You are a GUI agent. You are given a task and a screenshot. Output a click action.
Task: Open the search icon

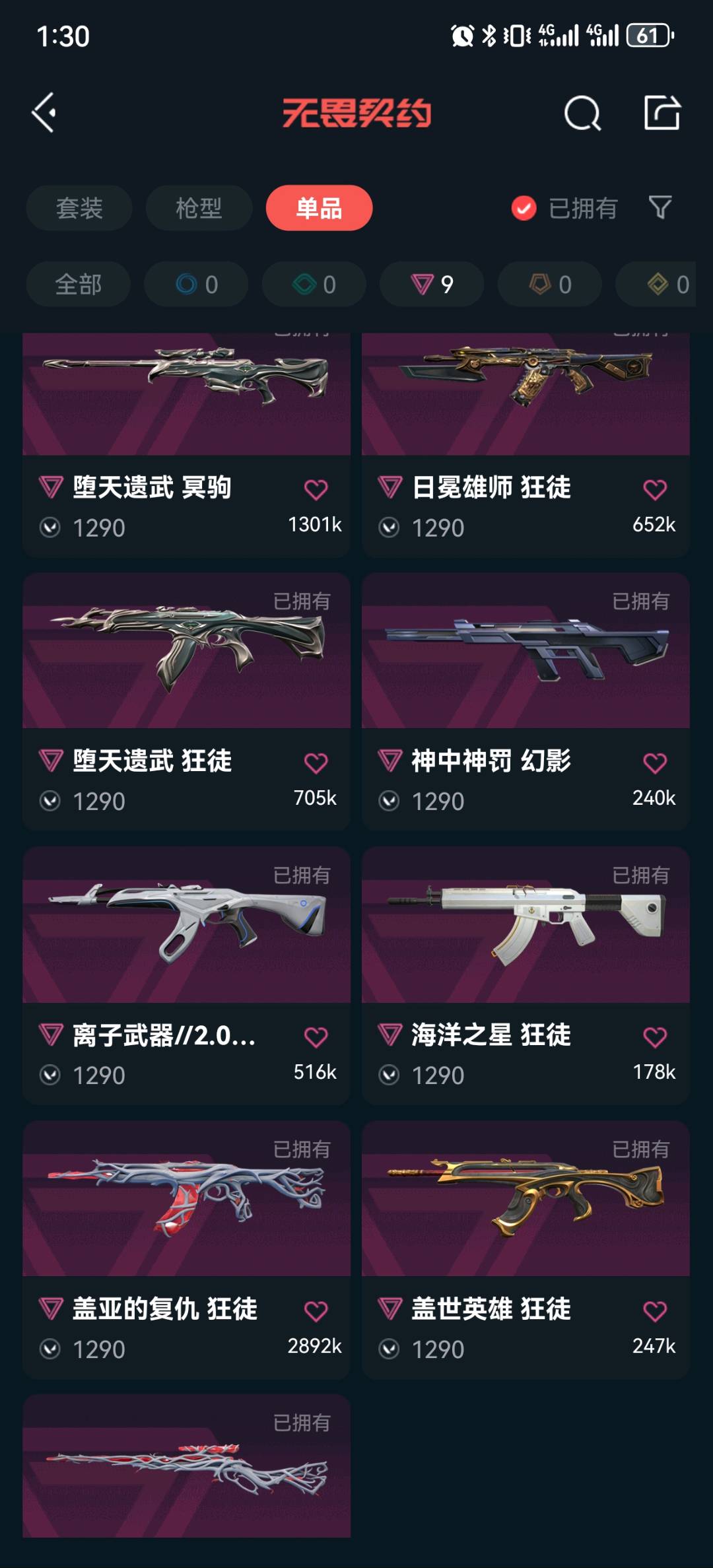[x=582, y=114]
